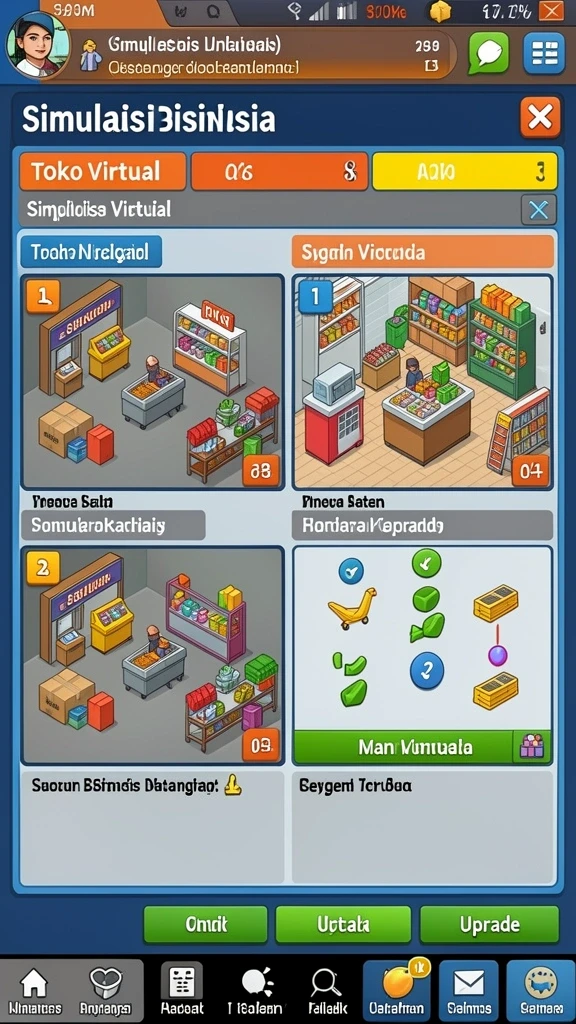
Task: Select the yellow tab marked 3
Action: [x=464, y=172]
